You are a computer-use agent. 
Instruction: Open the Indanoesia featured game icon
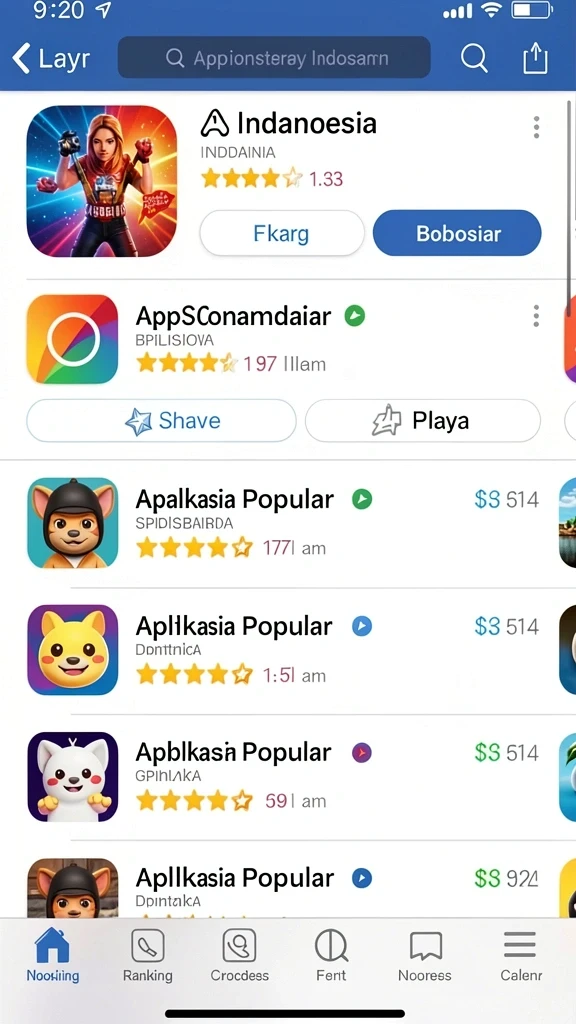pyautogui.click(x=102, y=181)
